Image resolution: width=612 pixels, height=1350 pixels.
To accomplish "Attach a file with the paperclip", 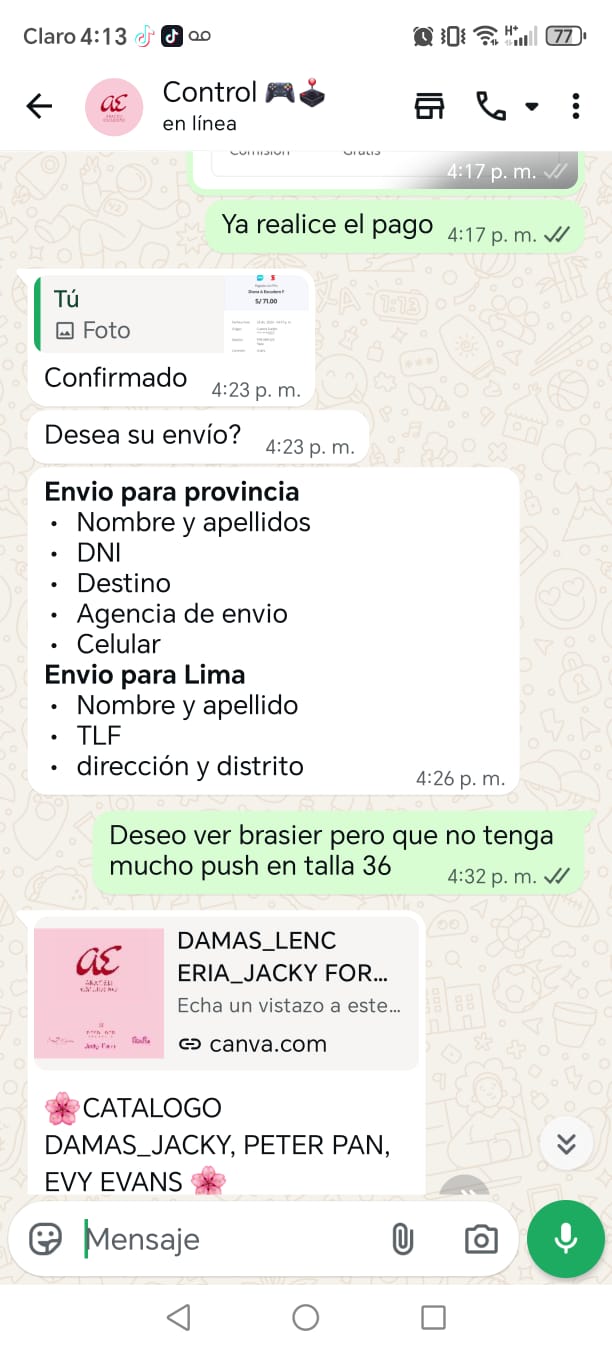I will pyautogui.click(x=402, y=1239).
